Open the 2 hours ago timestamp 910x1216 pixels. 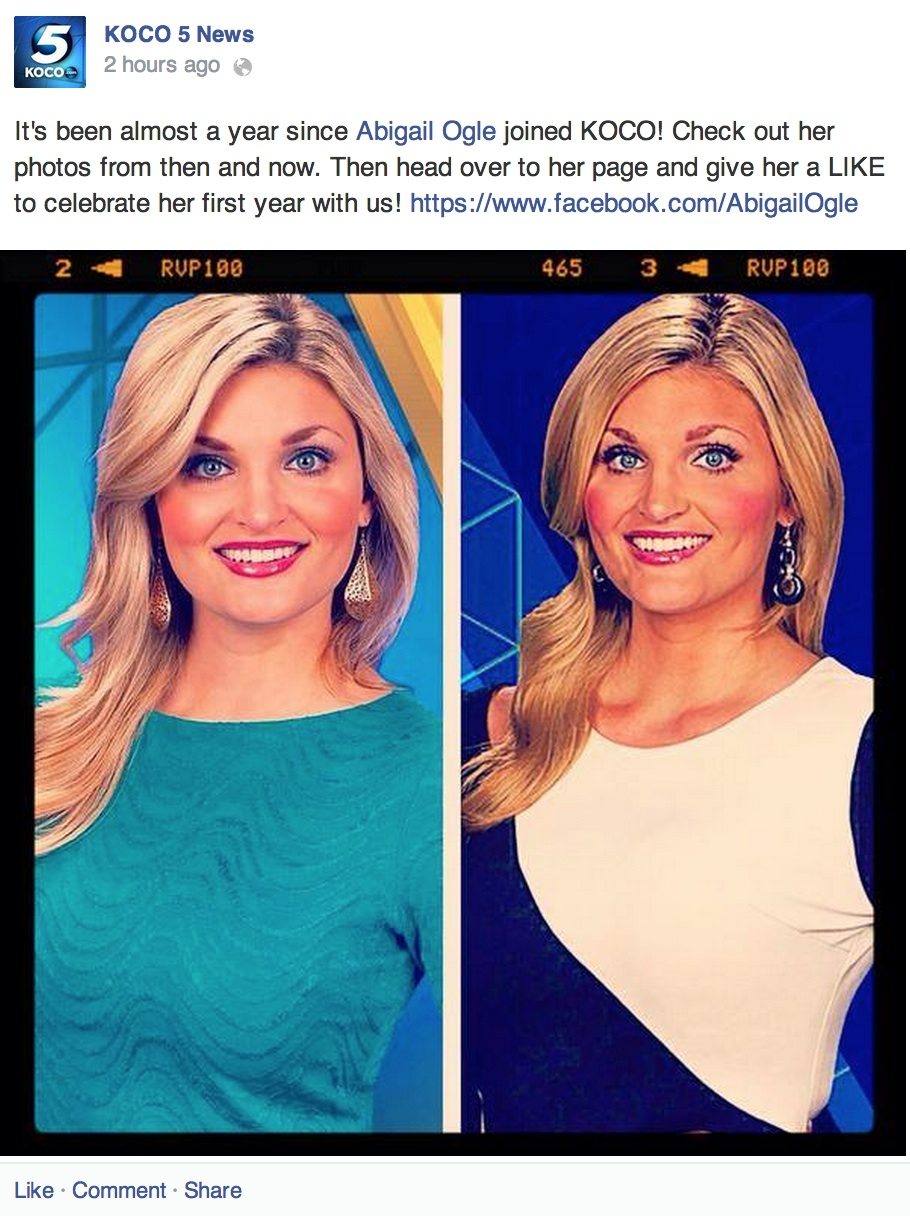click(x=162, y=66)
